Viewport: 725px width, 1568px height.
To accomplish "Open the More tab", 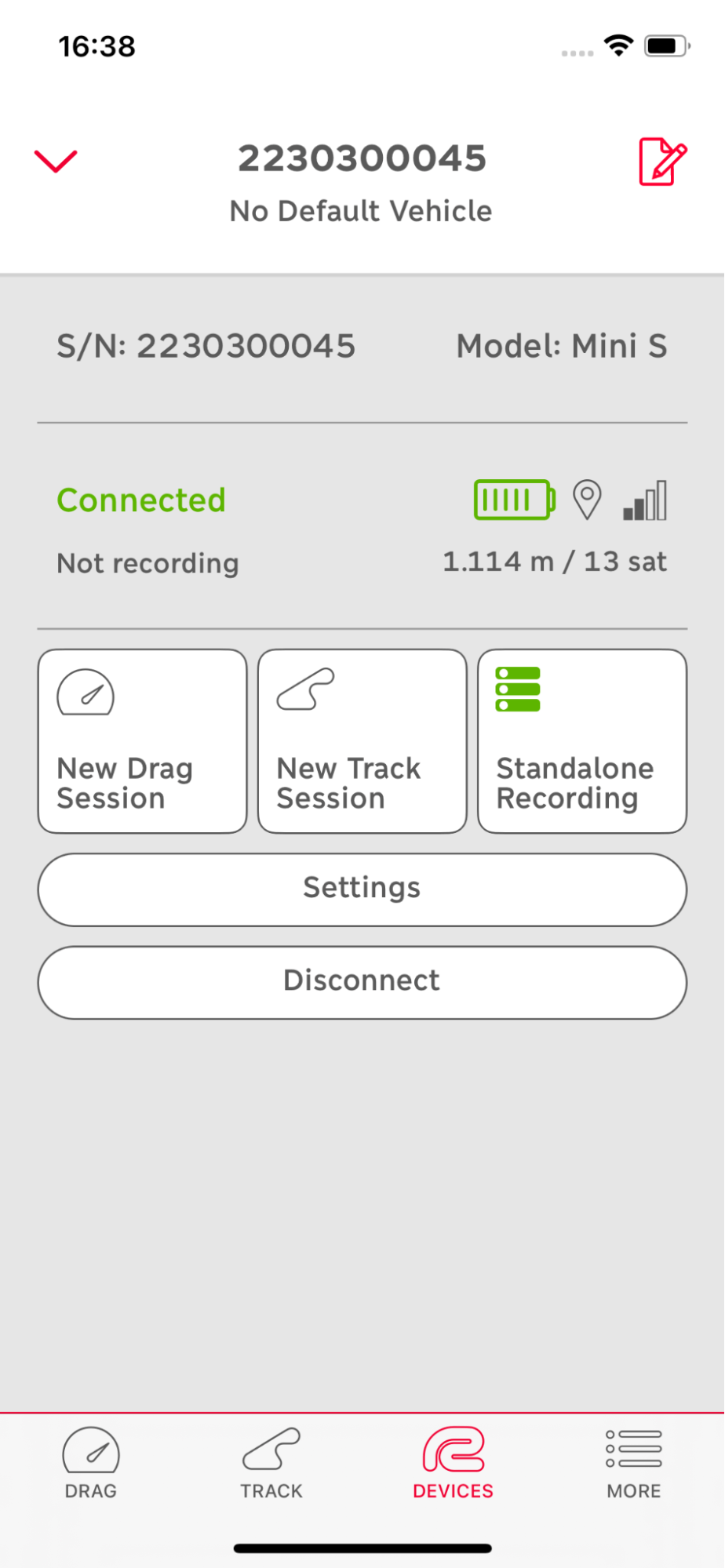I will point(634,1463).
